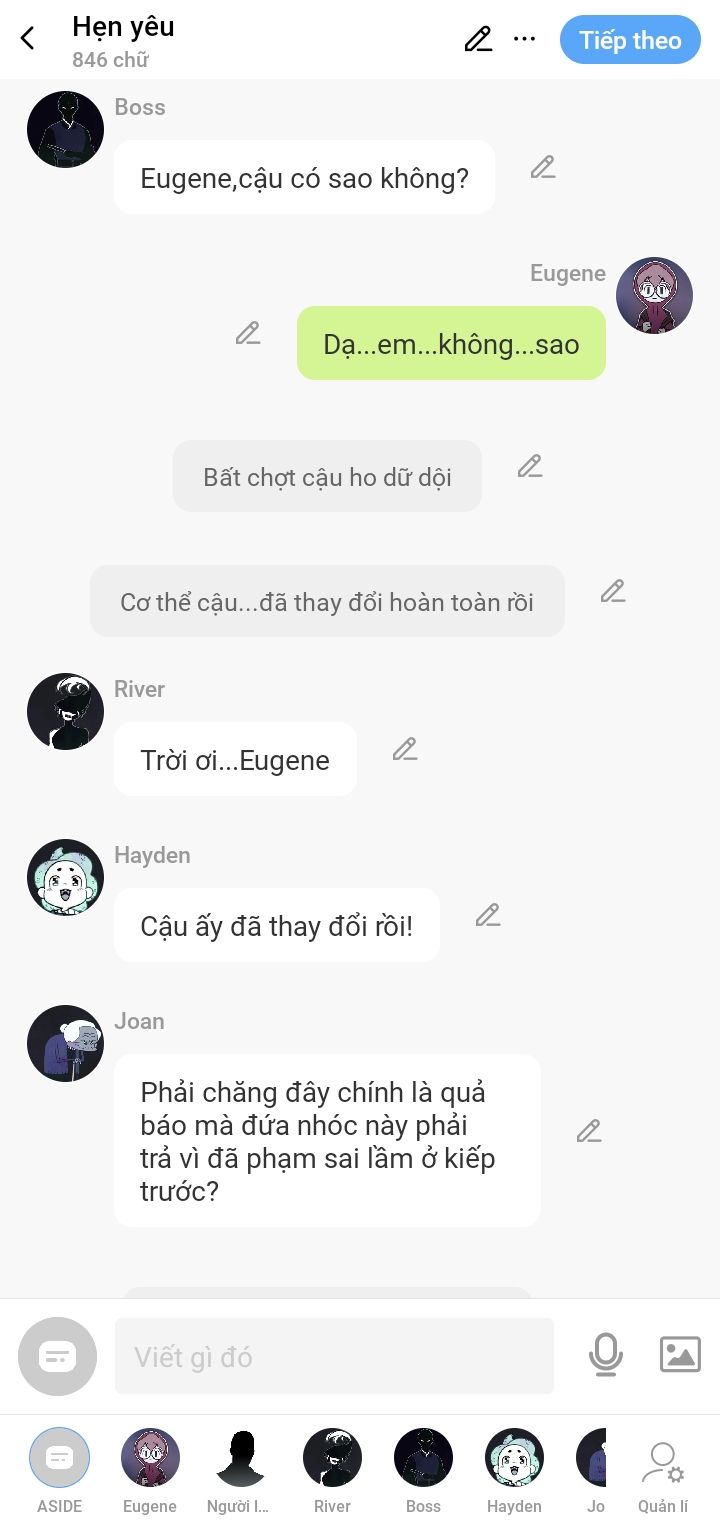720x1529 pixels.
Task: Insert a picture using the image icon
Action: pos(680,1354)
